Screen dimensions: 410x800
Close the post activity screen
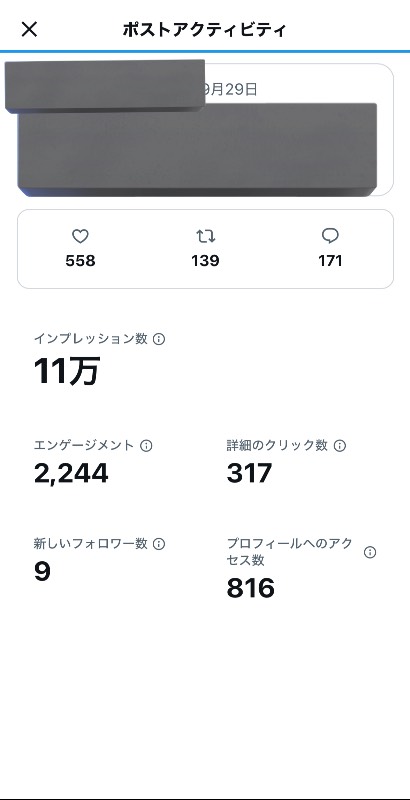pyautogui.click(x=29, y=30)
